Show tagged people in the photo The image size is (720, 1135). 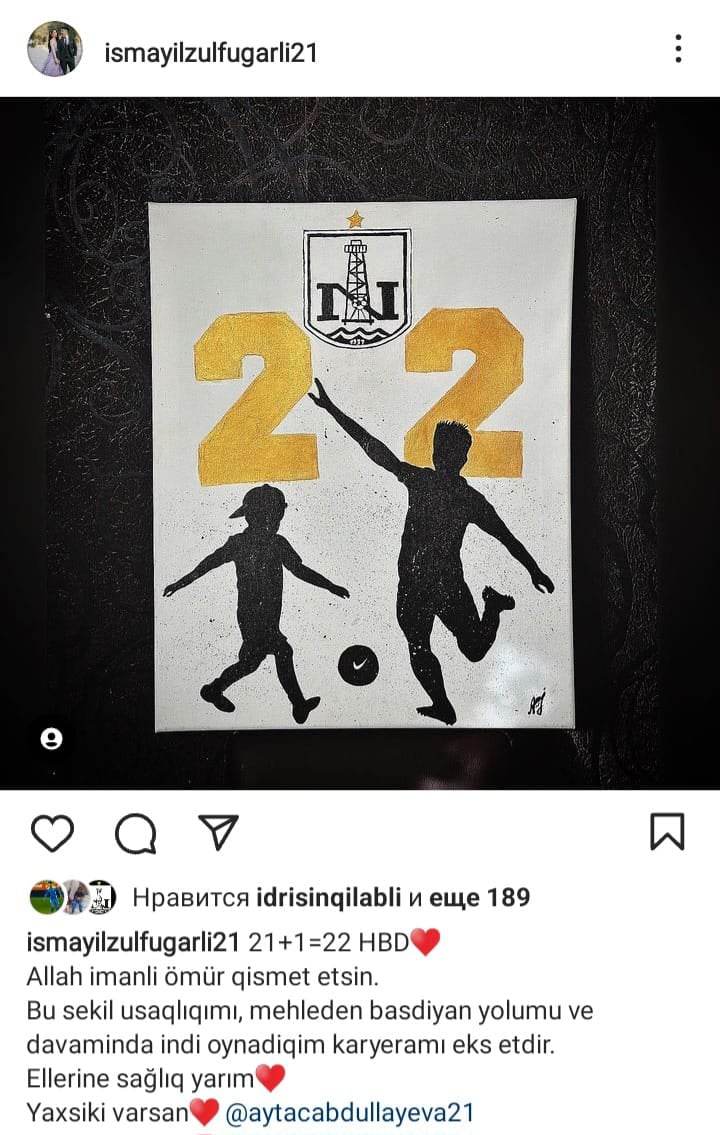[x=52, y=739]
